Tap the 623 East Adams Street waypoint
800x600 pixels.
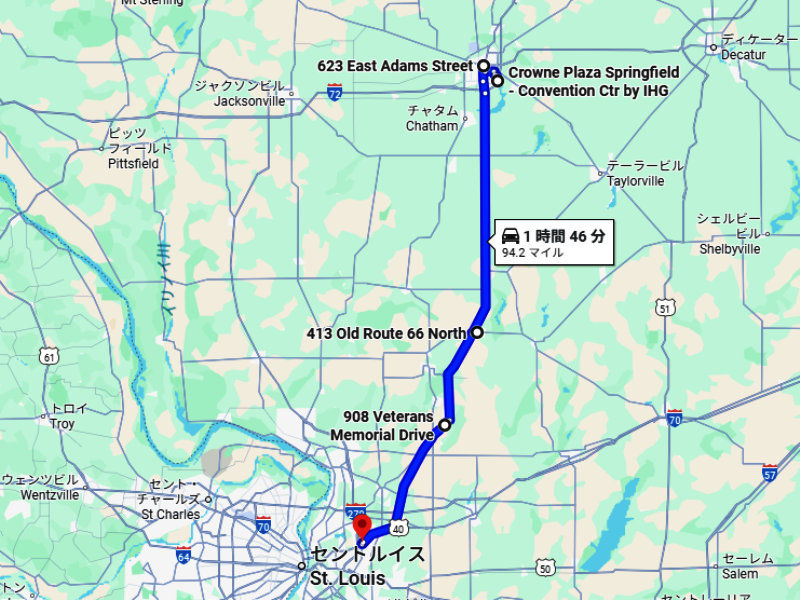pyautogui.click(x=483, y=66)
